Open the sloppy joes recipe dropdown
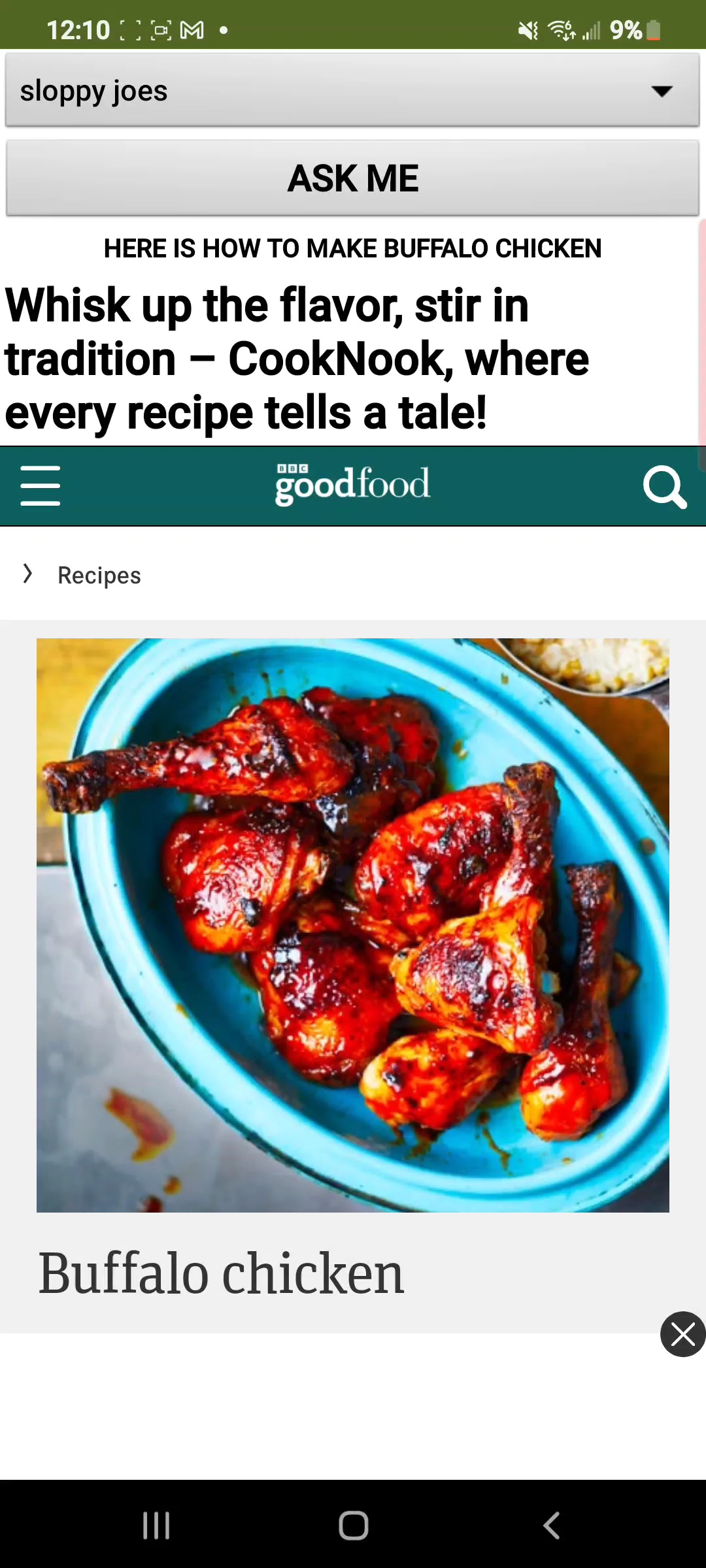 pyautogui.click(x=352, y=90)
